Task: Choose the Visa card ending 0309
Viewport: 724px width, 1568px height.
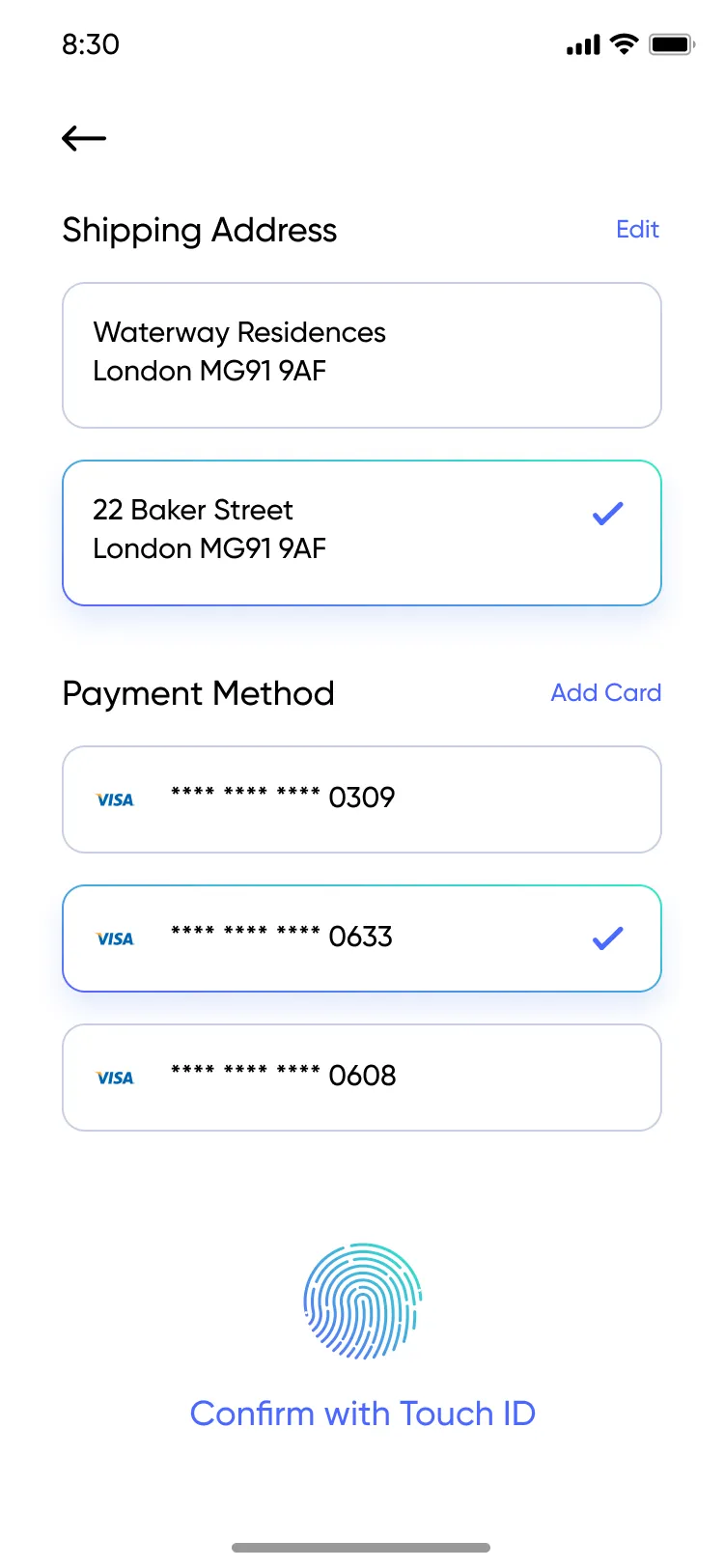Action: 361,798
